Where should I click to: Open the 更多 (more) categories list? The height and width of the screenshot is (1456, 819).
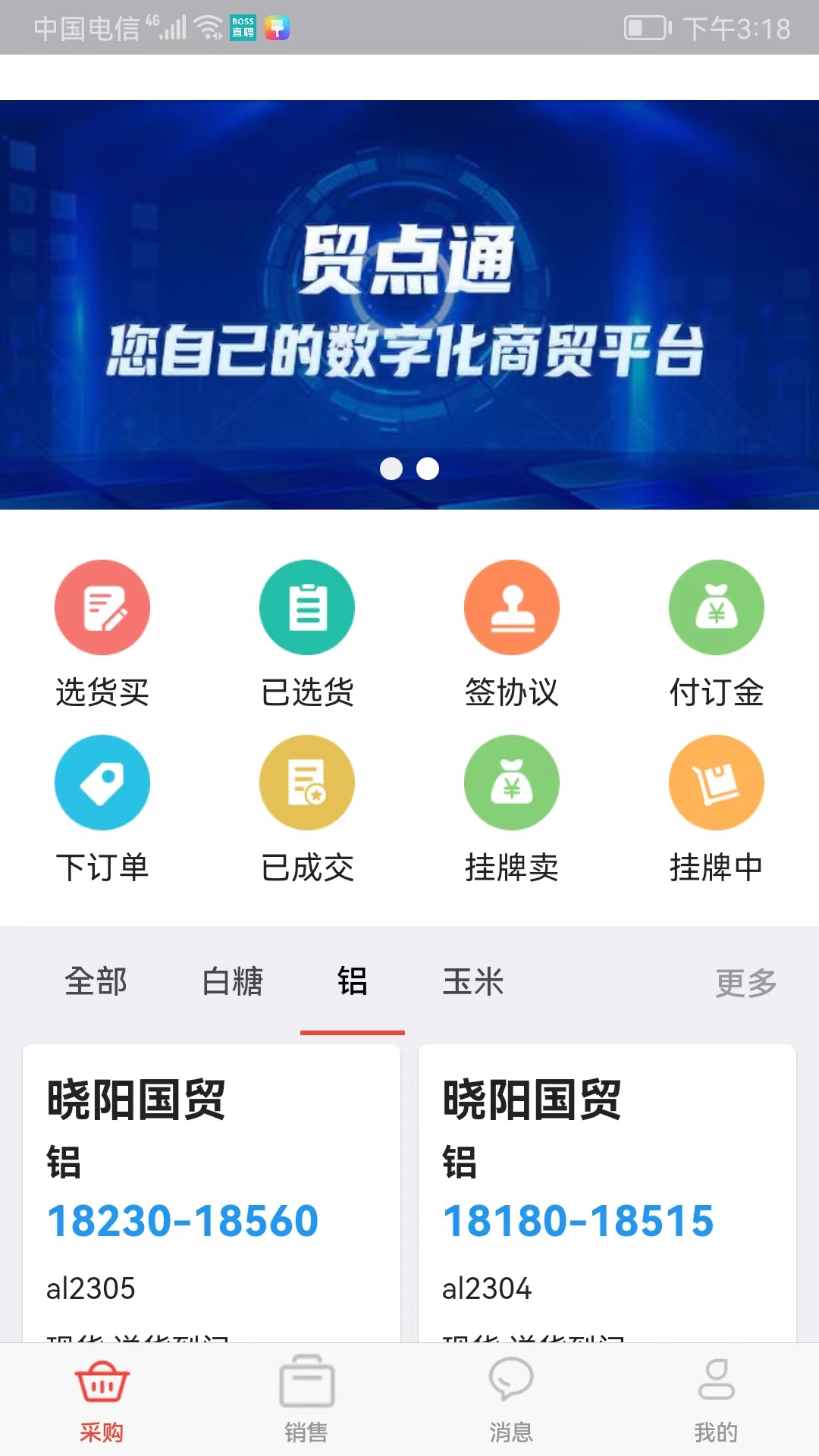click(745, 982)
